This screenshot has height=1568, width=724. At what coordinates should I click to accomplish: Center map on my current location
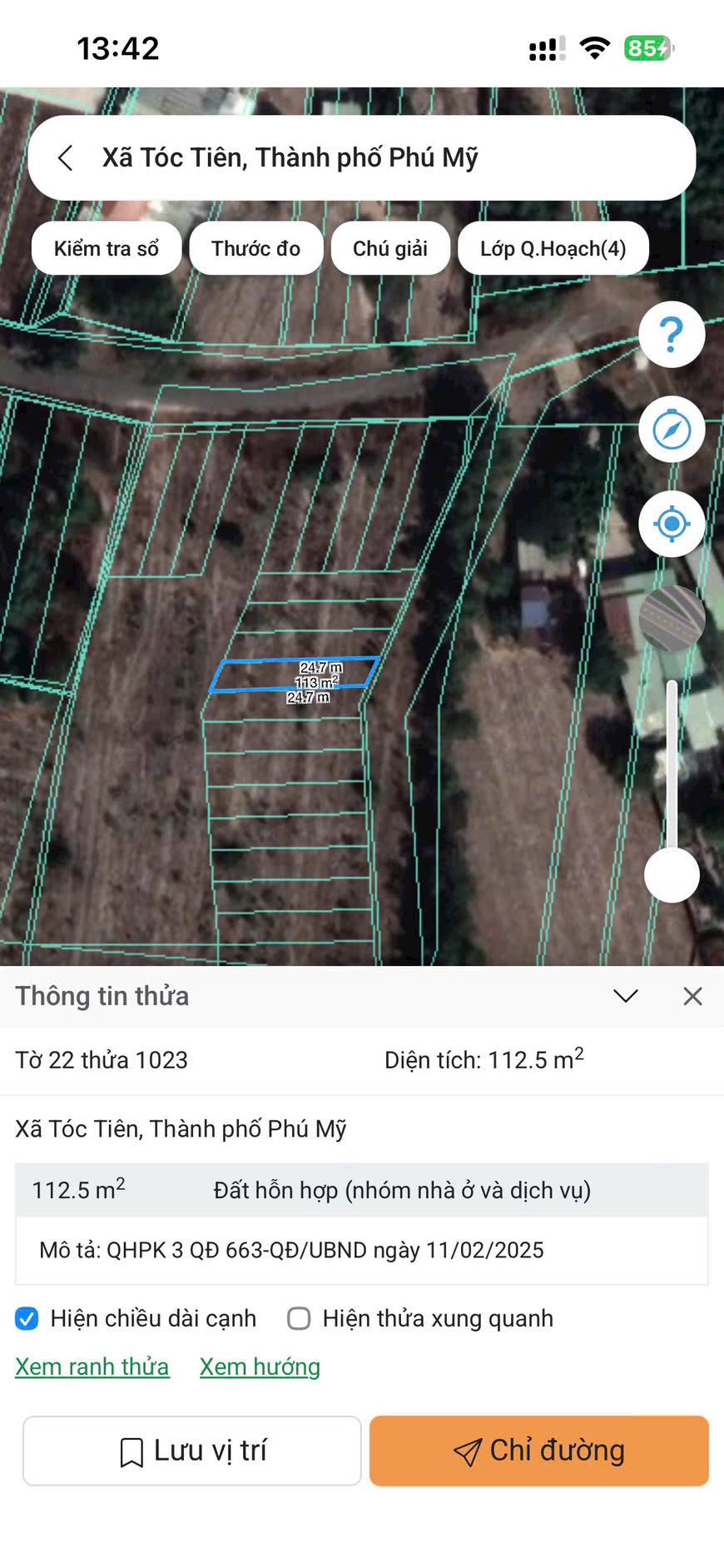point(672,524)
